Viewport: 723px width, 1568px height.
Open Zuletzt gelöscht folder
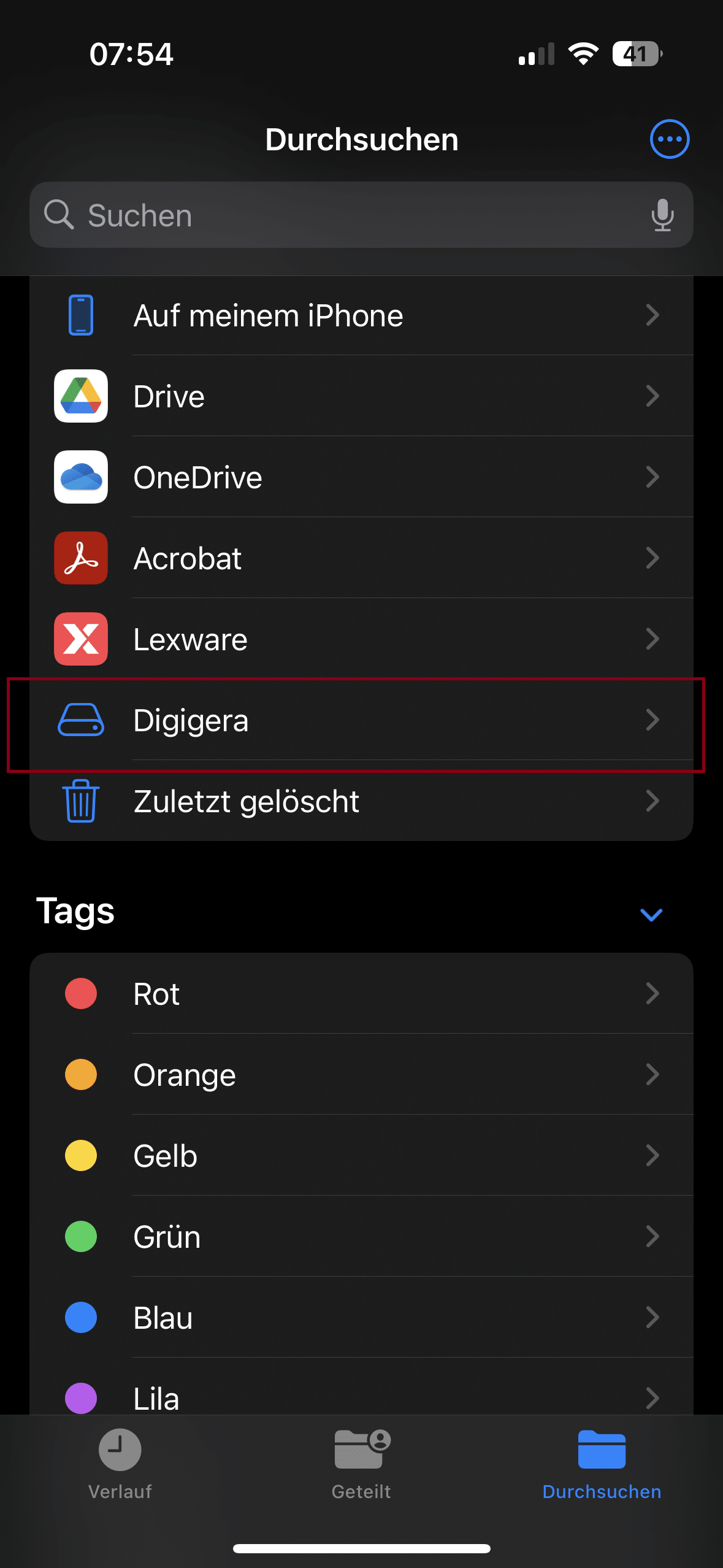click(361, 802)
